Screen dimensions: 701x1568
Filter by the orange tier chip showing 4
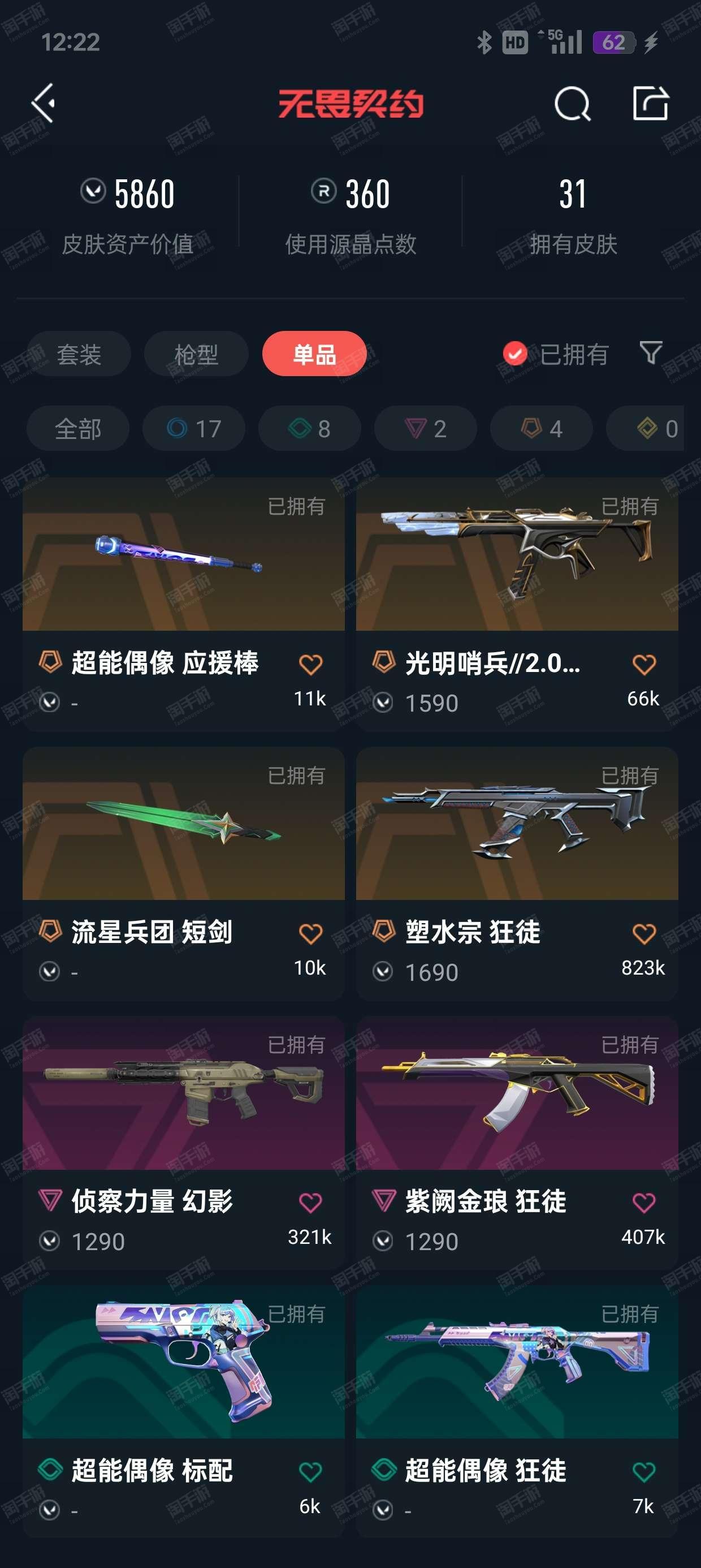[x=541, y=429]
